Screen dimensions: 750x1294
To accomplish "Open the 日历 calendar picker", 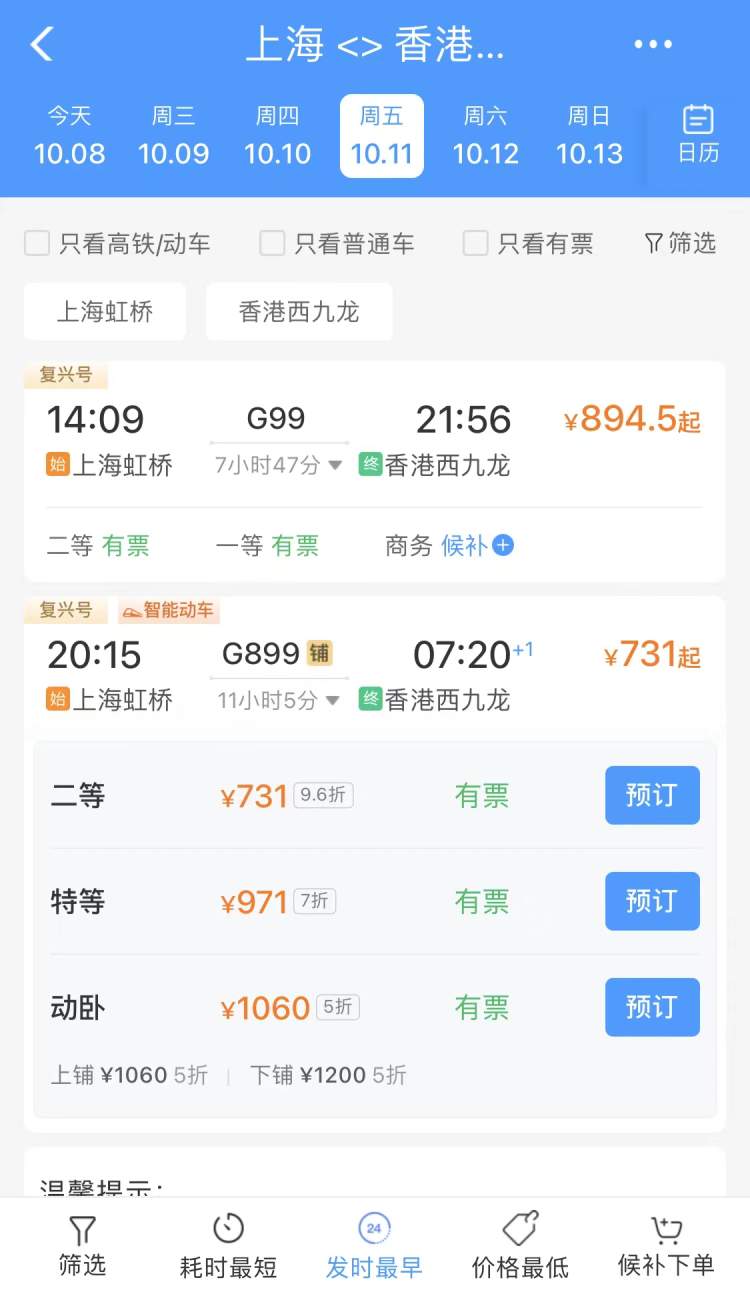I will pos(698,135).
